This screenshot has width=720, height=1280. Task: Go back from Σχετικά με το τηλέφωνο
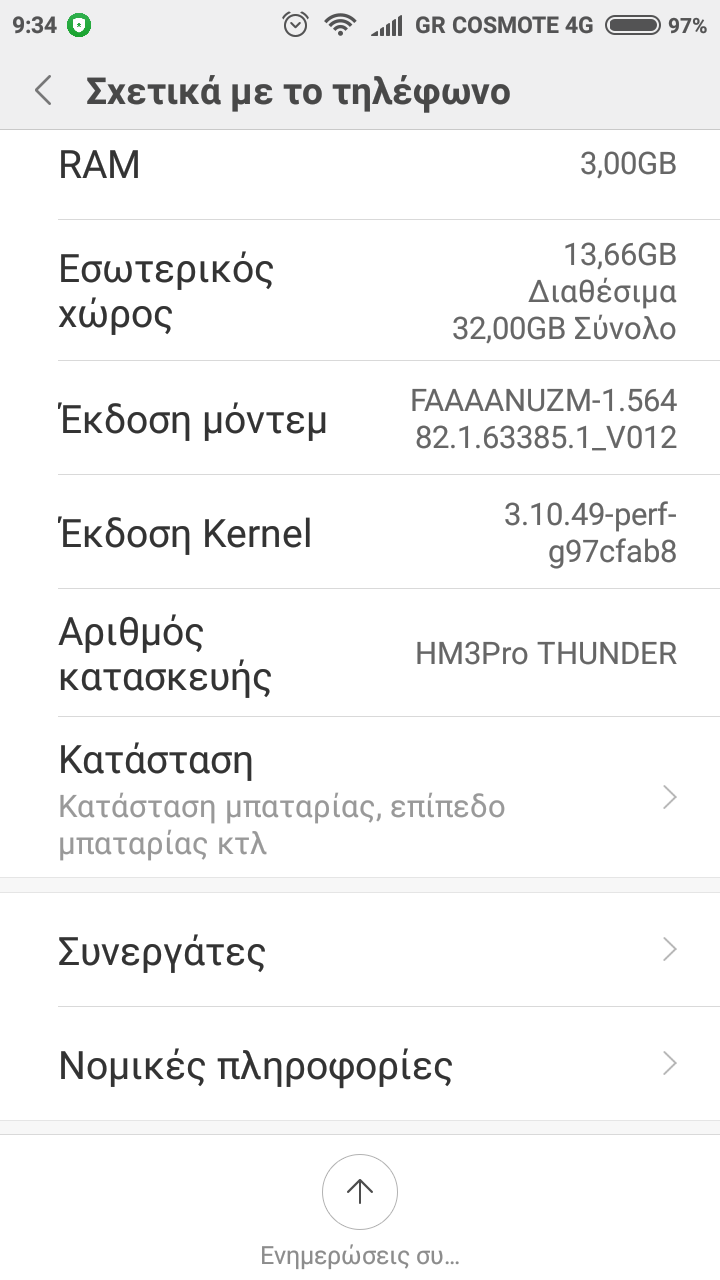point(43,91)
